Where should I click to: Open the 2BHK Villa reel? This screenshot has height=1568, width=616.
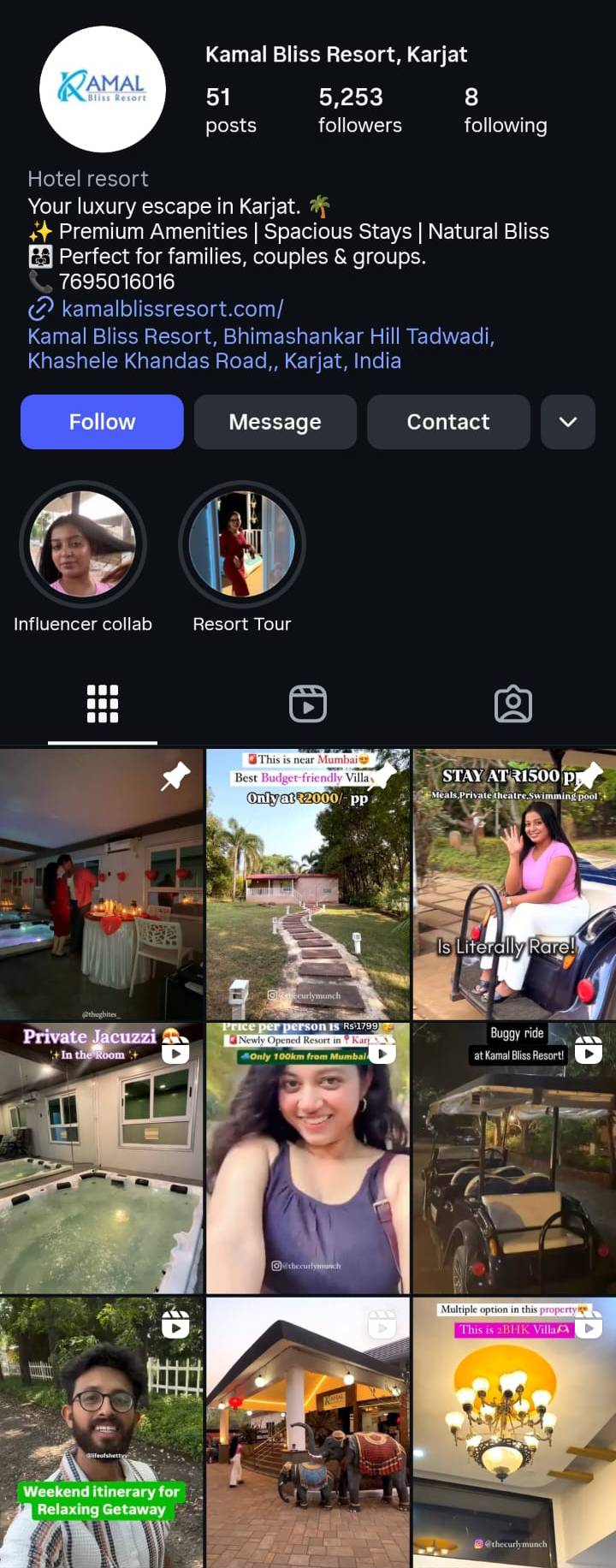point(514,1432)
